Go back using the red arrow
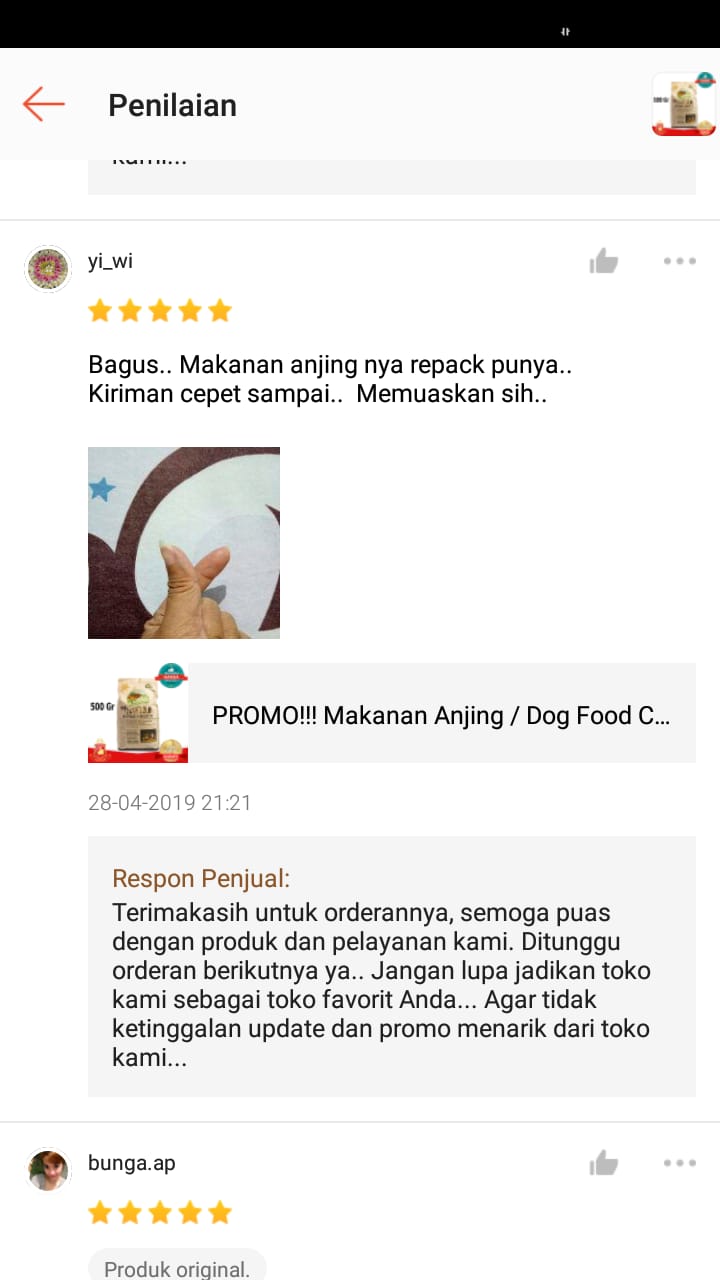 click(x=44, y=104)
